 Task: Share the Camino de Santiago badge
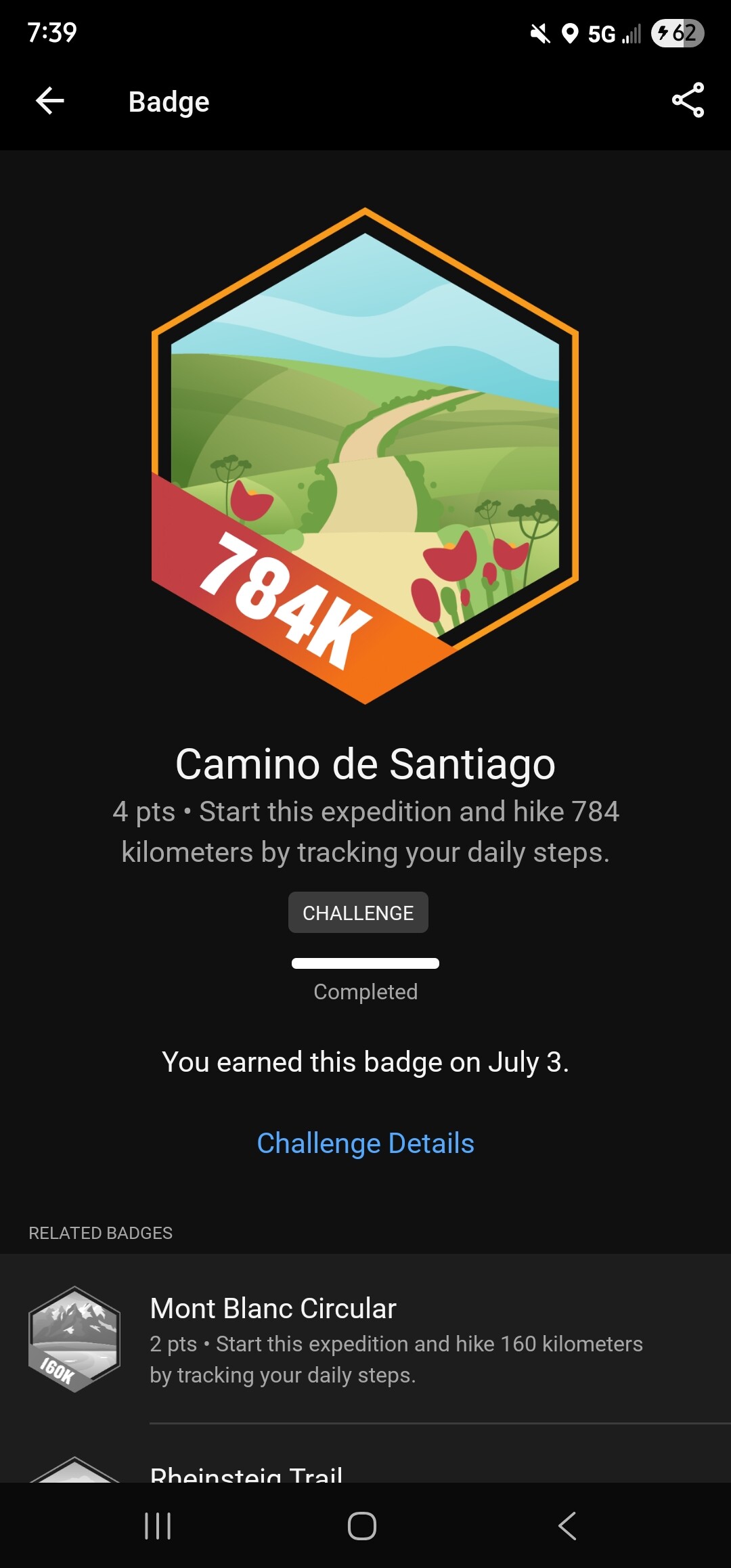pos(688,101)
